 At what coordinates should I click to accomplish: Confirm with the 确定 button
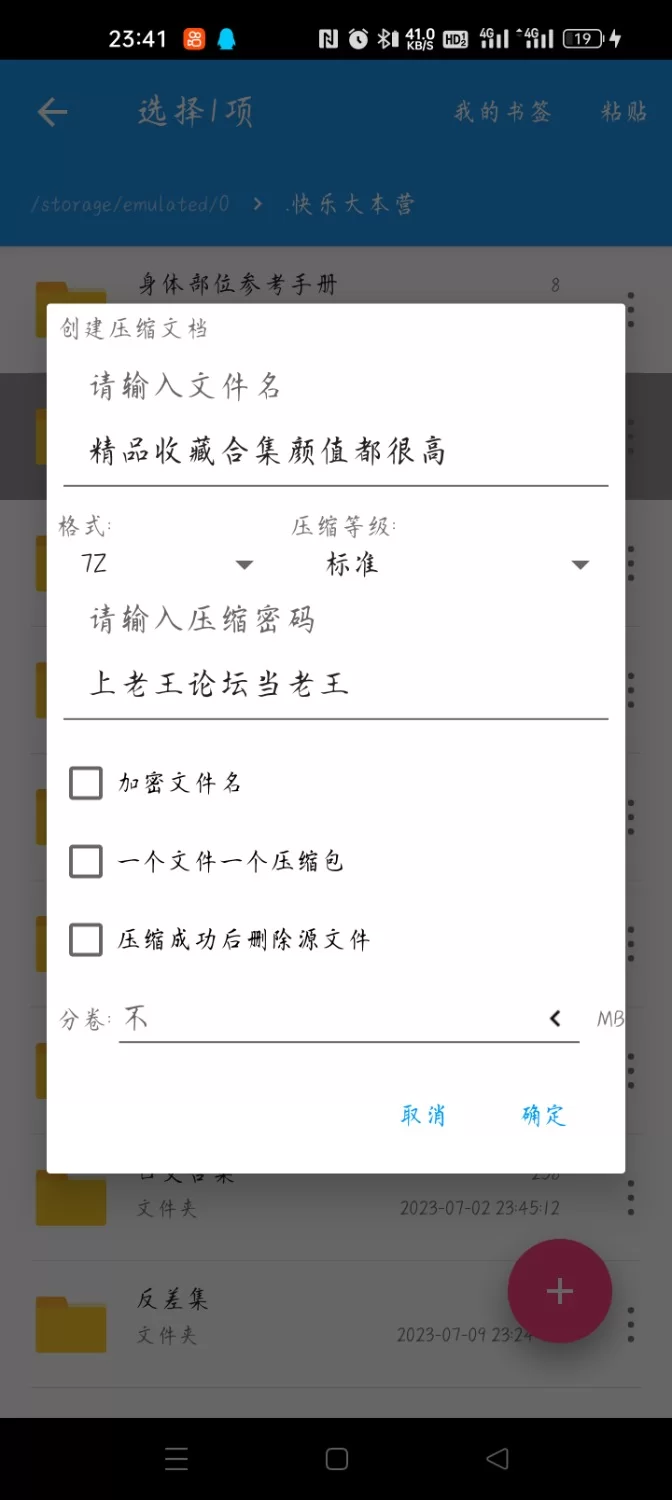pyautogui.click(x=544, y=1115)
